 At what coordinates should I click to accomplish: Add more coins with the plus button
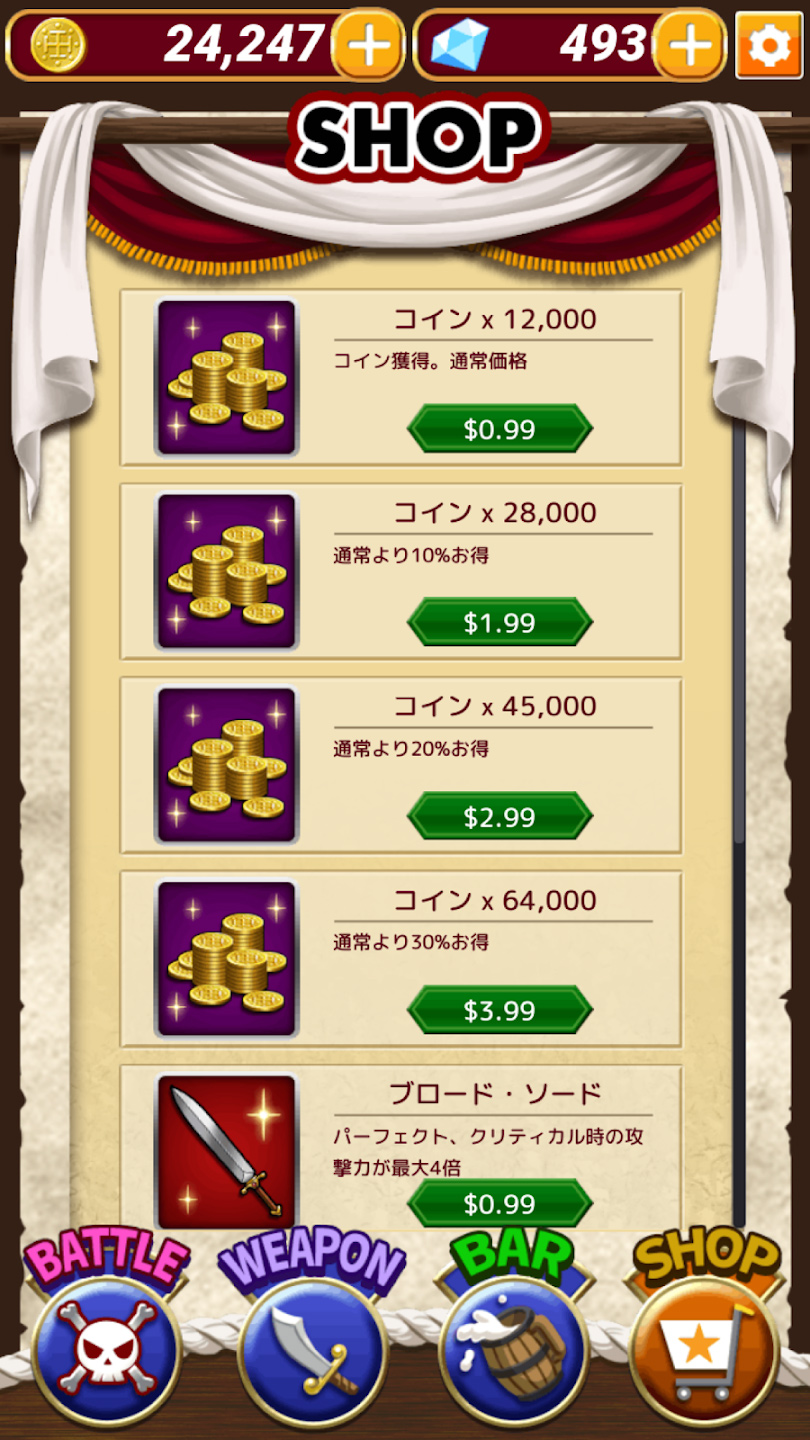coord(368,45)
